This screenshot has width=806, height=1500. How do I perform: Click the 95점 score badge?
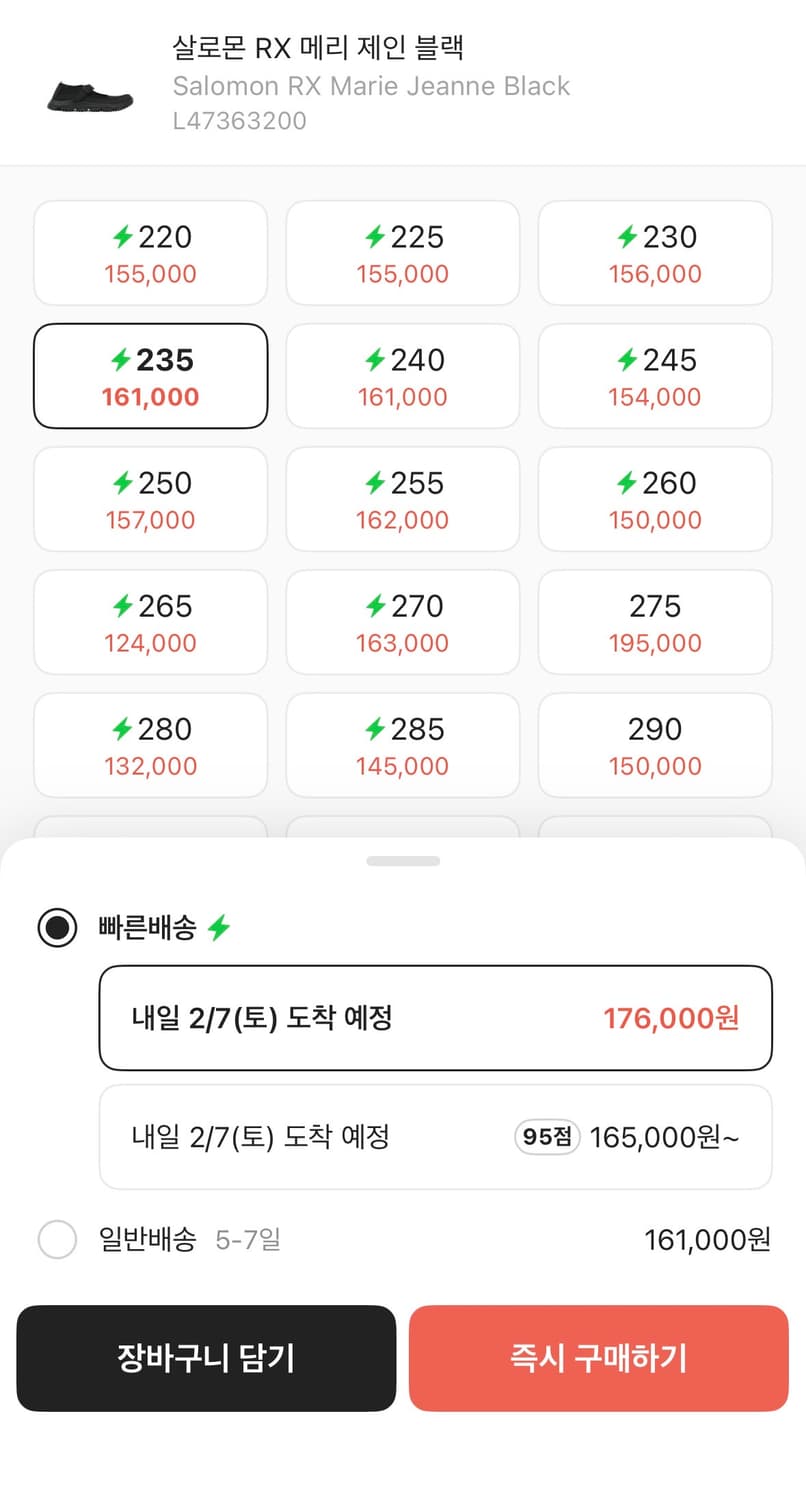coord(546,1137)
